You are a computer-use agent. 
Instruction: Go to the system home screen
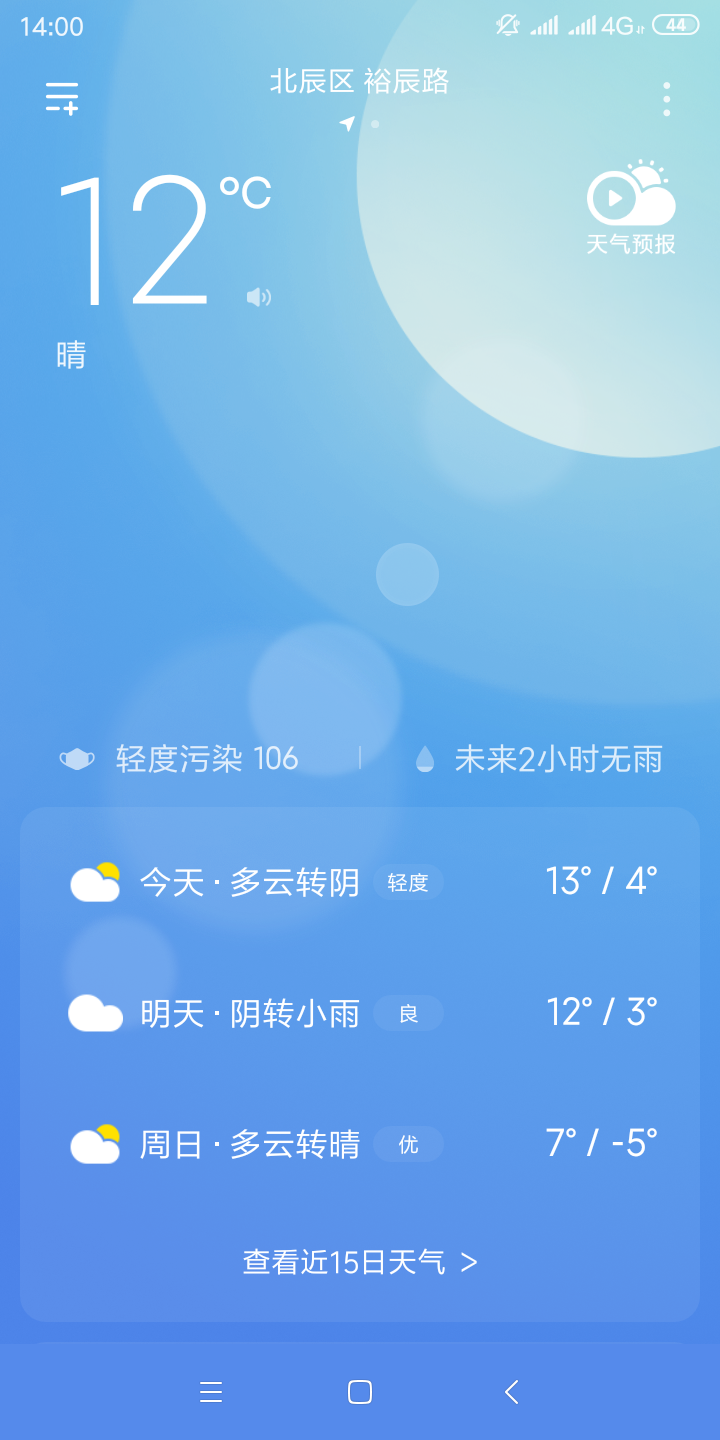(x=360, y=1392)
